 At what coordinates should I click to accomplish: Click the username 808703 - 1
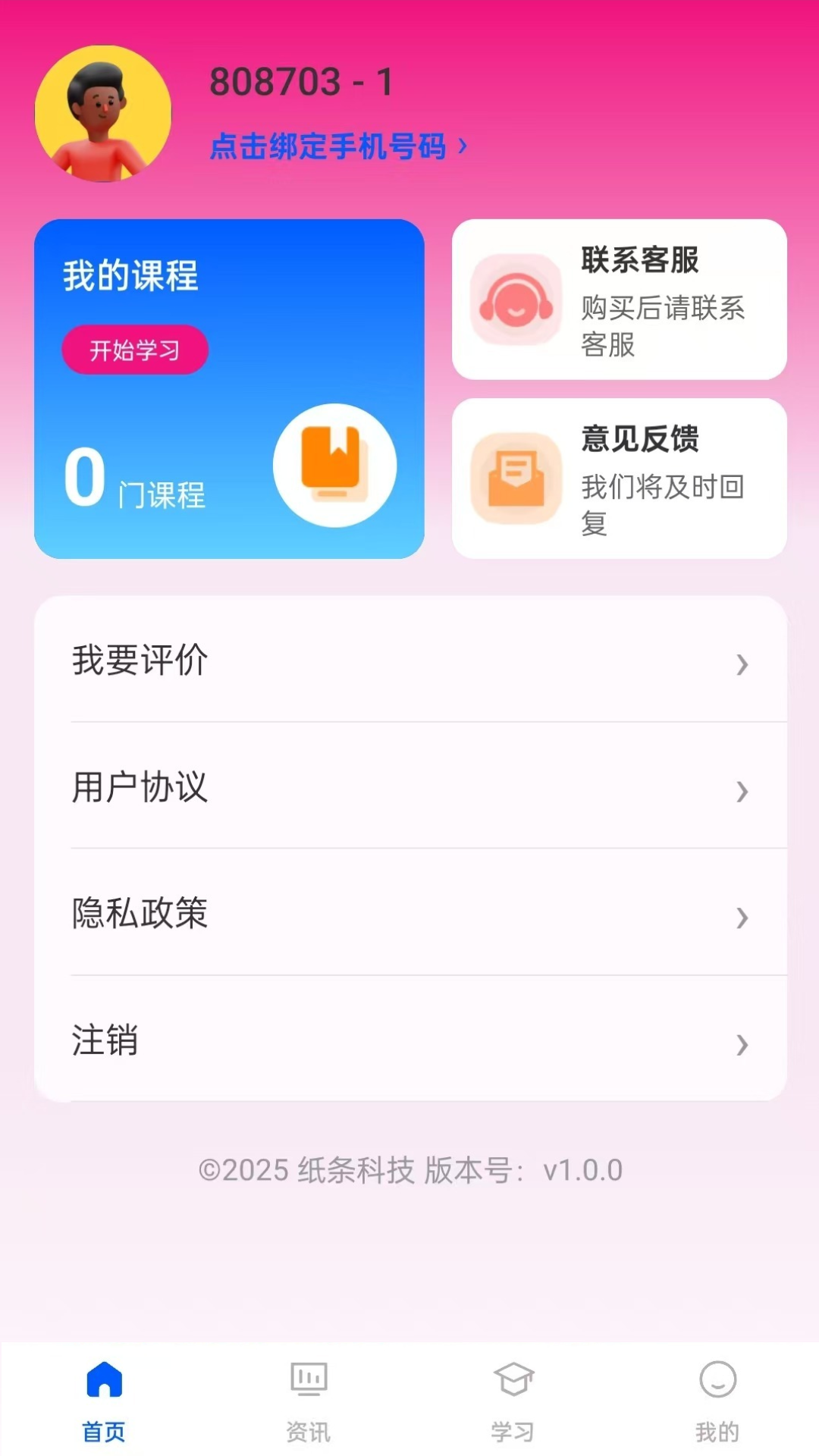click(300, 82)
